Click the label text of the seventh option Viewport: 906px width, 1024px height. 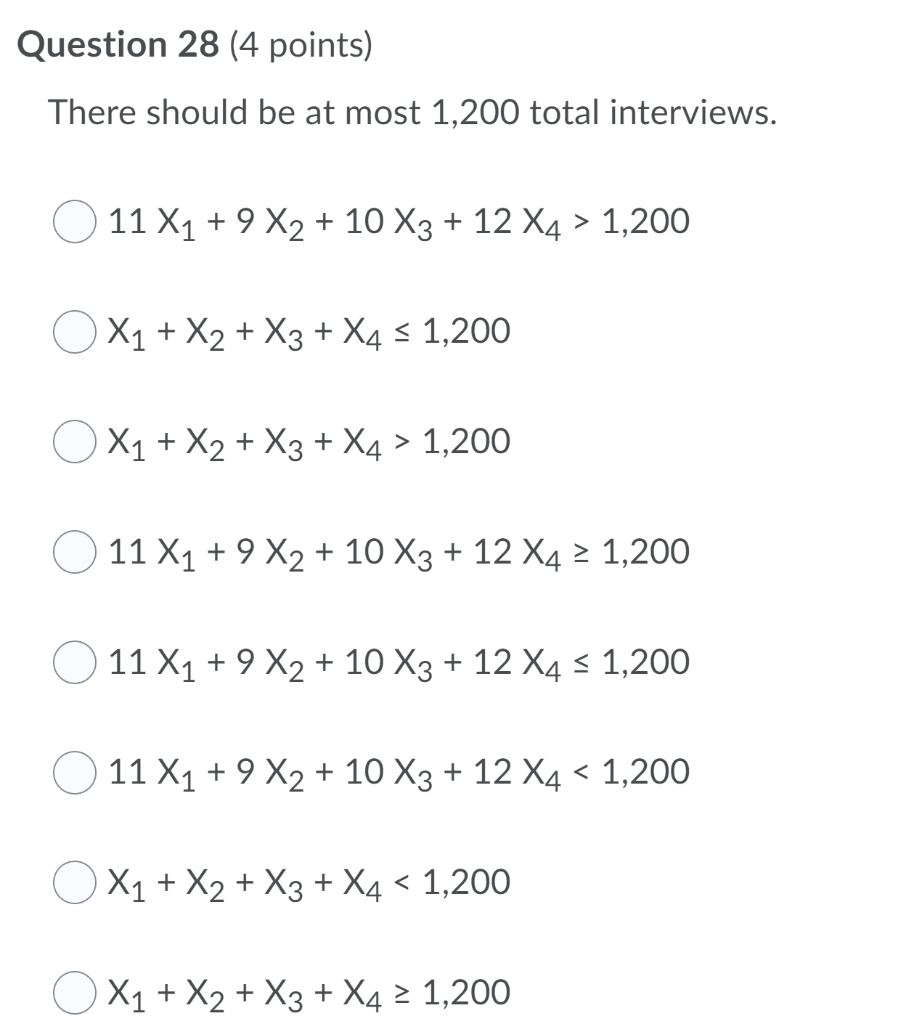(x=307, y=881)
